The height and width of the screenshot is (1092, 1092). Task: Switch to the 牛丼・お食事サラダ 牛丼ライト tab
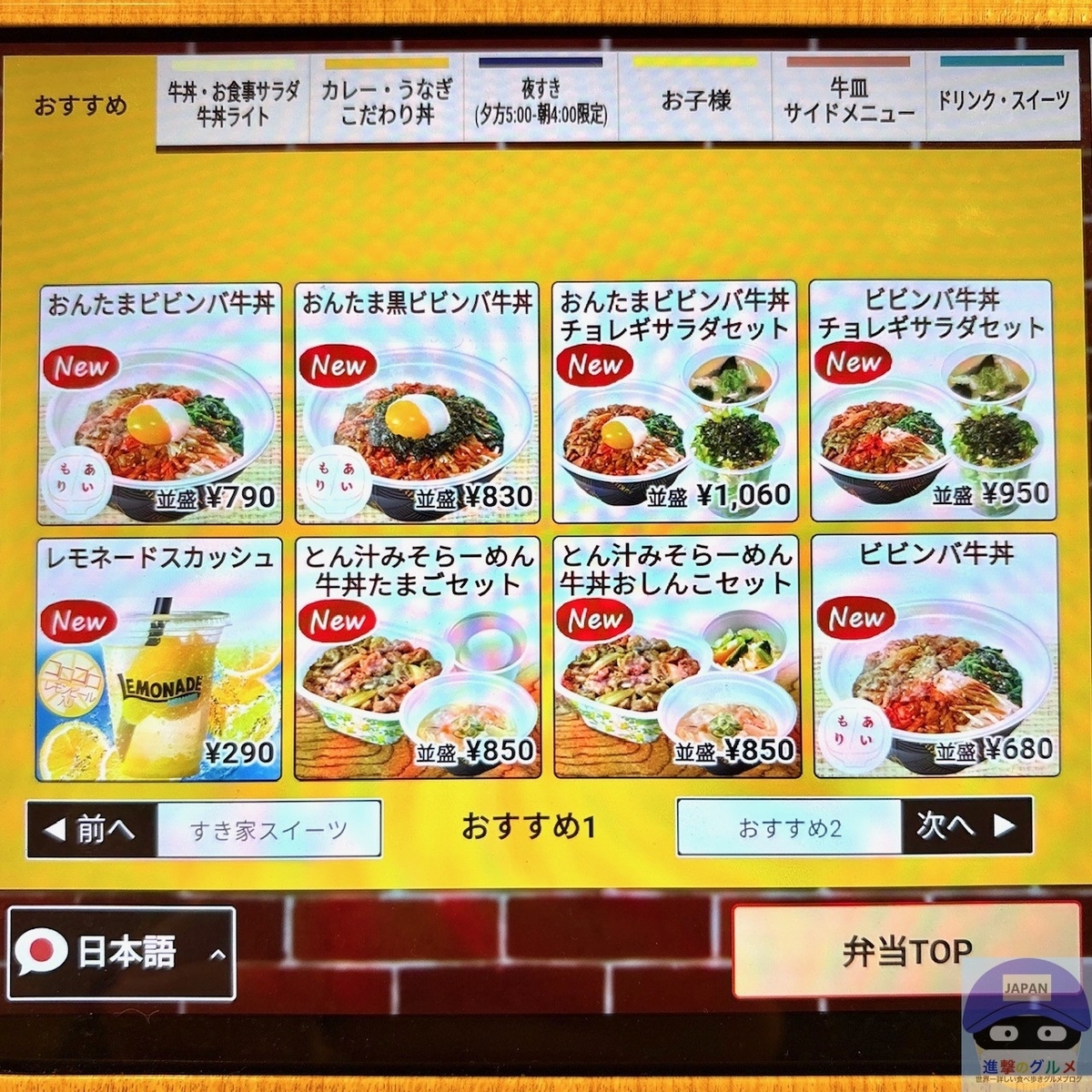tap(233, 100)
